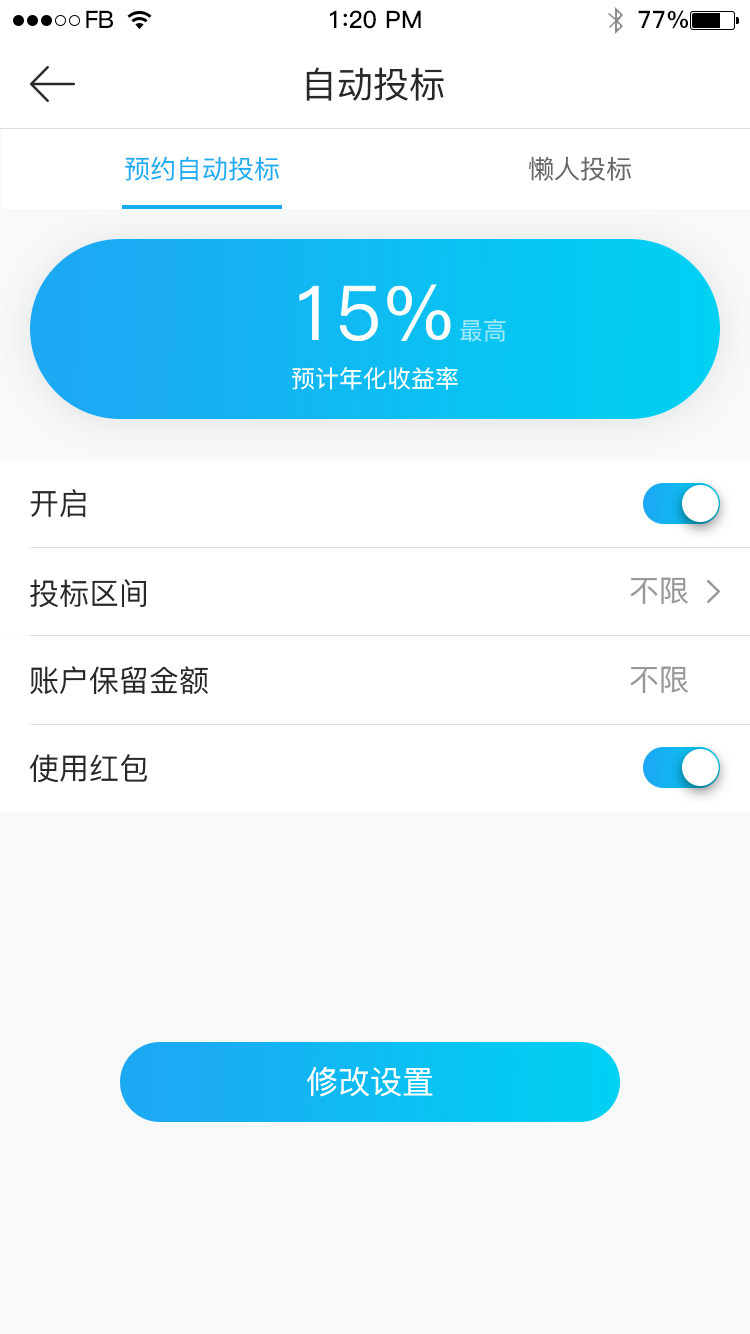This screenshot has height=1334, width=750.
Task: Switch to the 懒人投标 tab
Action: click(580, 169)
